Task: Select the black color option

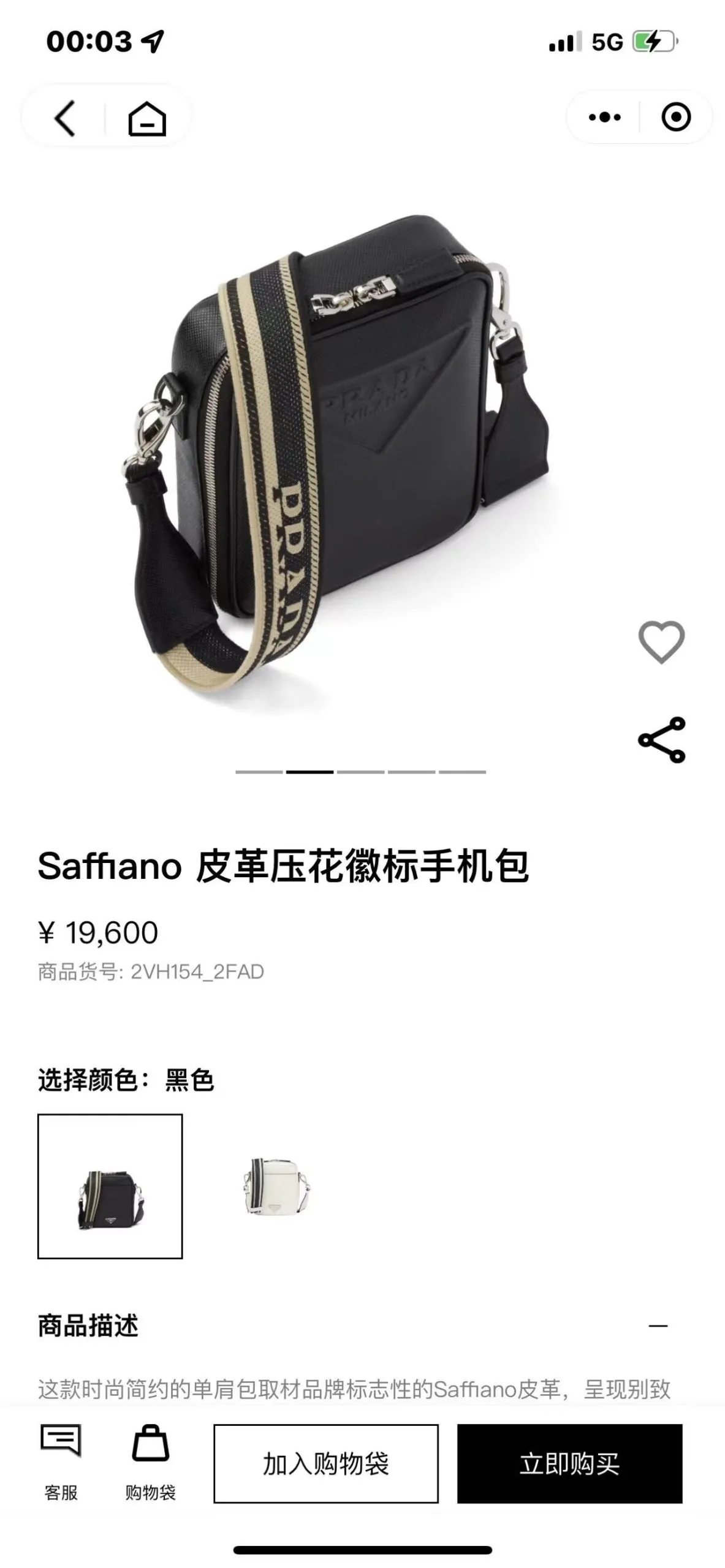Action: 110,1186
